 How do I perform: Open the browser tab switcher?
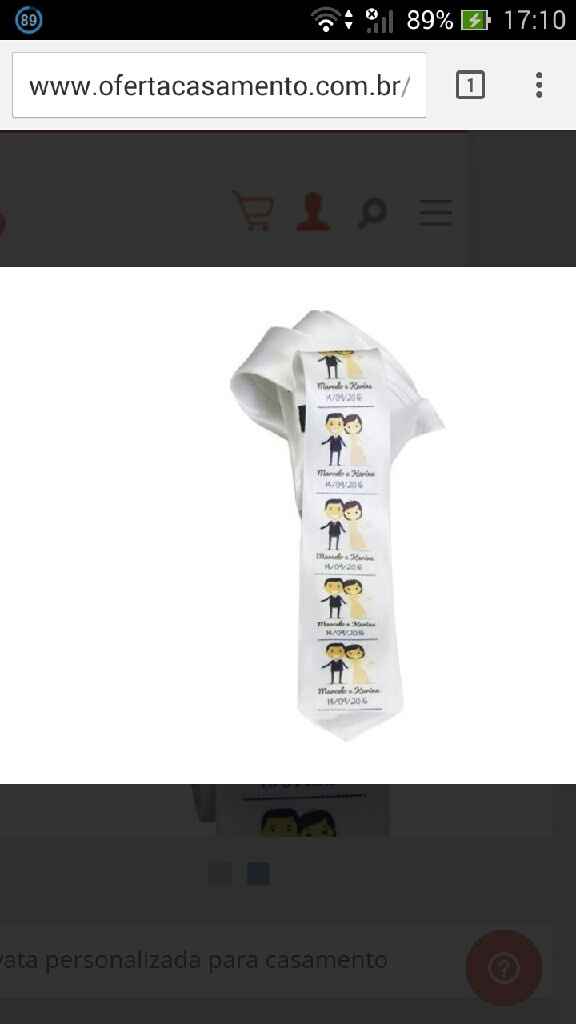coord(470,86)
